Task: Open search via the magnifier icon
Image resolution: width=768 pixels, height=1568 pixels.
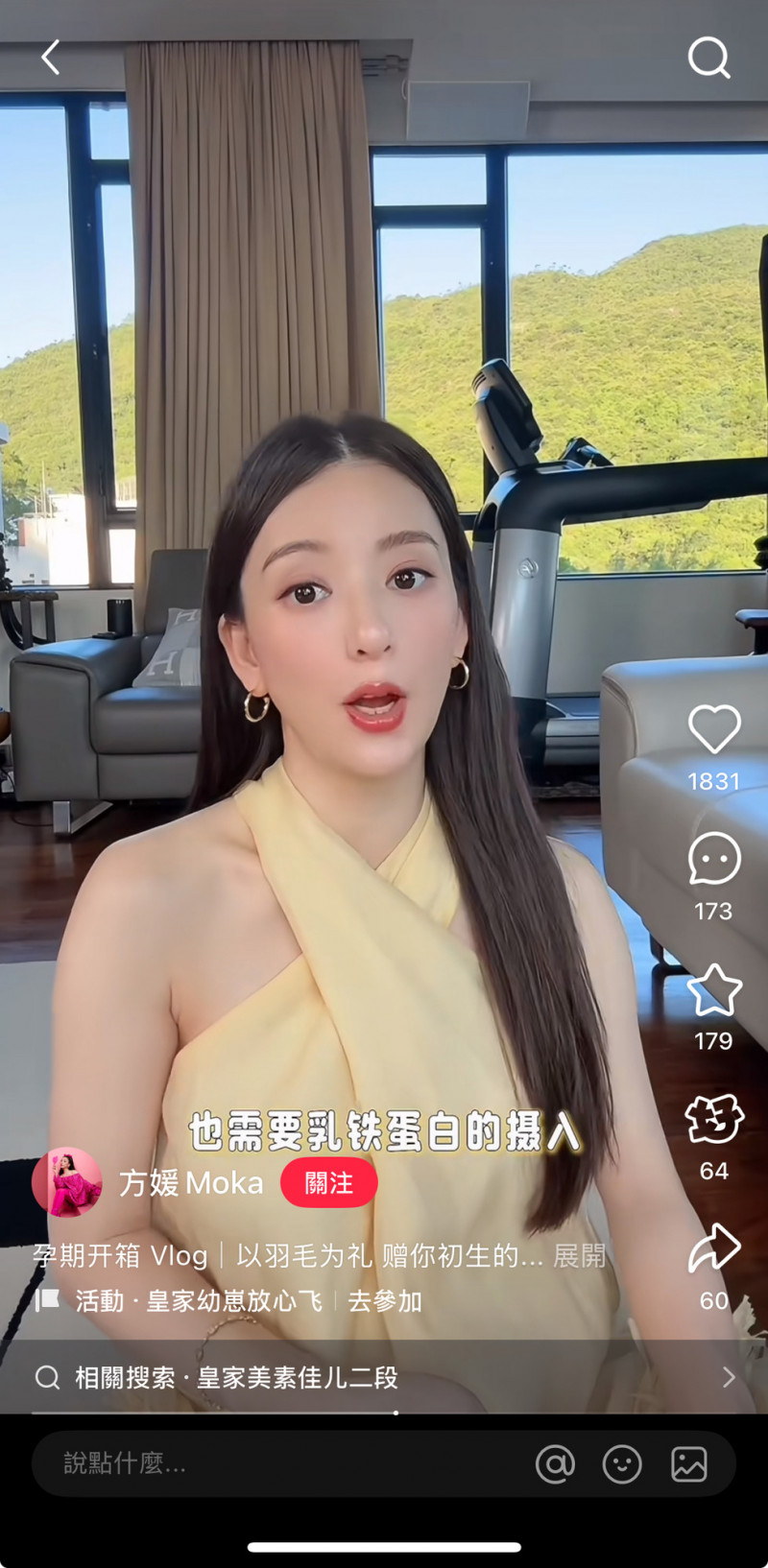Action: (x=708, y=59)
